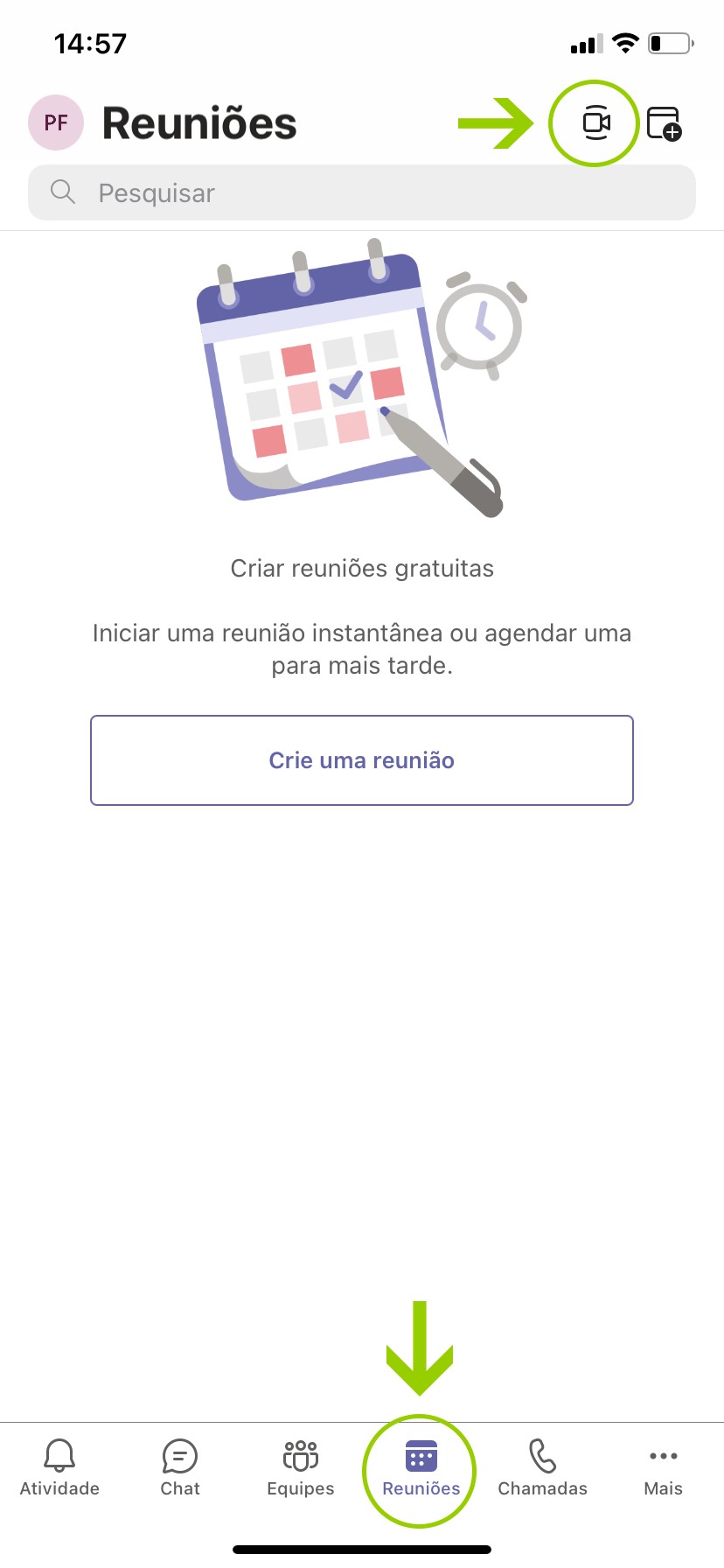Viewport: 724px width, 1568px height.
Task: Tap the Pesquisar search field
Action: (x=362, y=192)
